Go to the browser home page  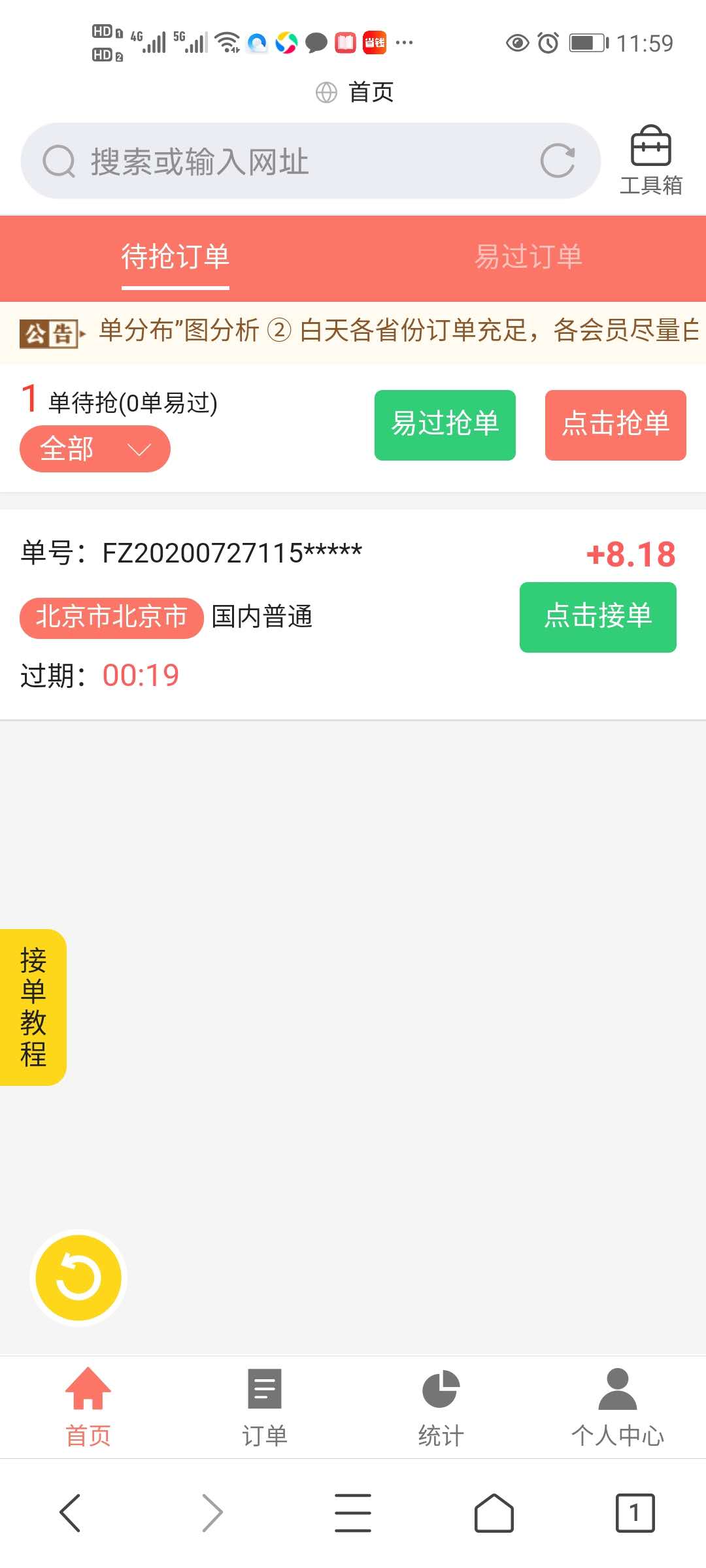pos(494,1512)
